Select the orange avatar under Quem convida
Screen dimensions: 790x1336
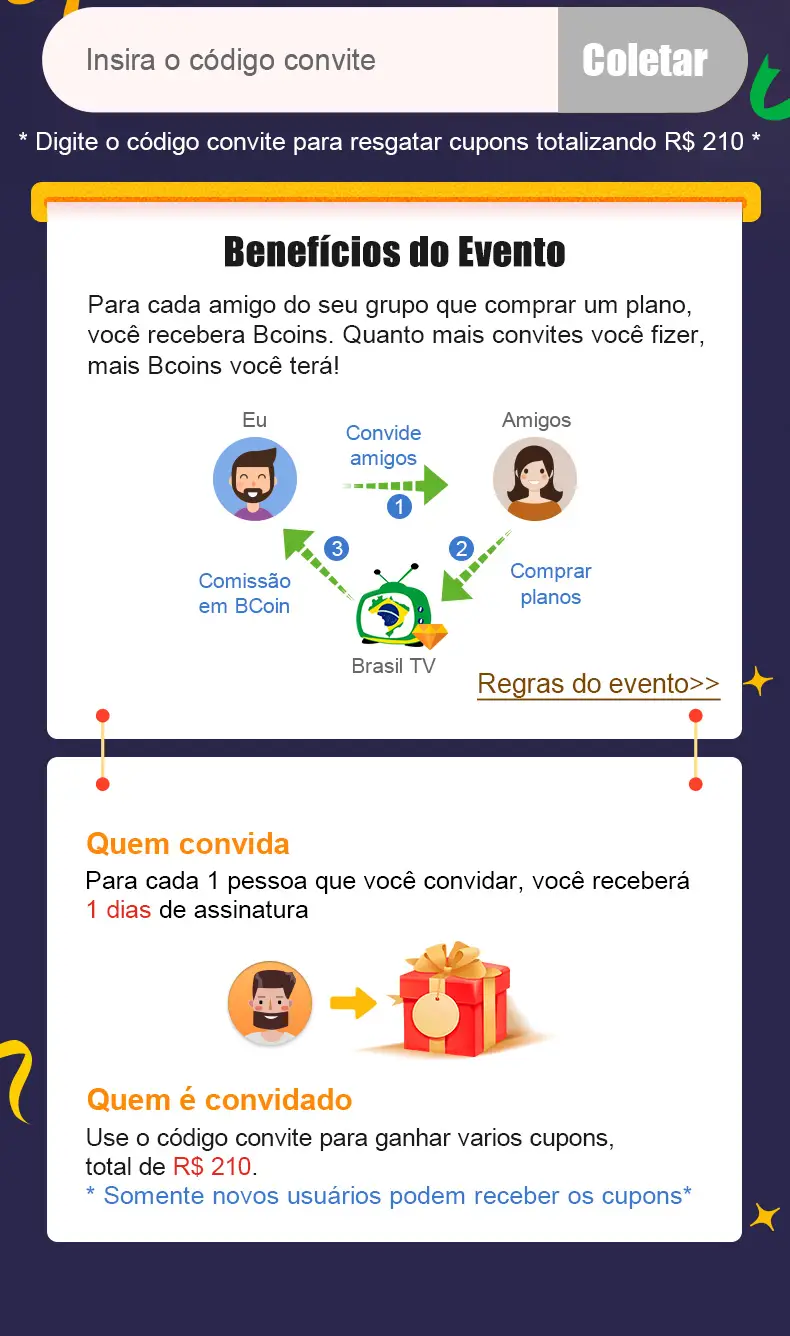click(270, 1003)
